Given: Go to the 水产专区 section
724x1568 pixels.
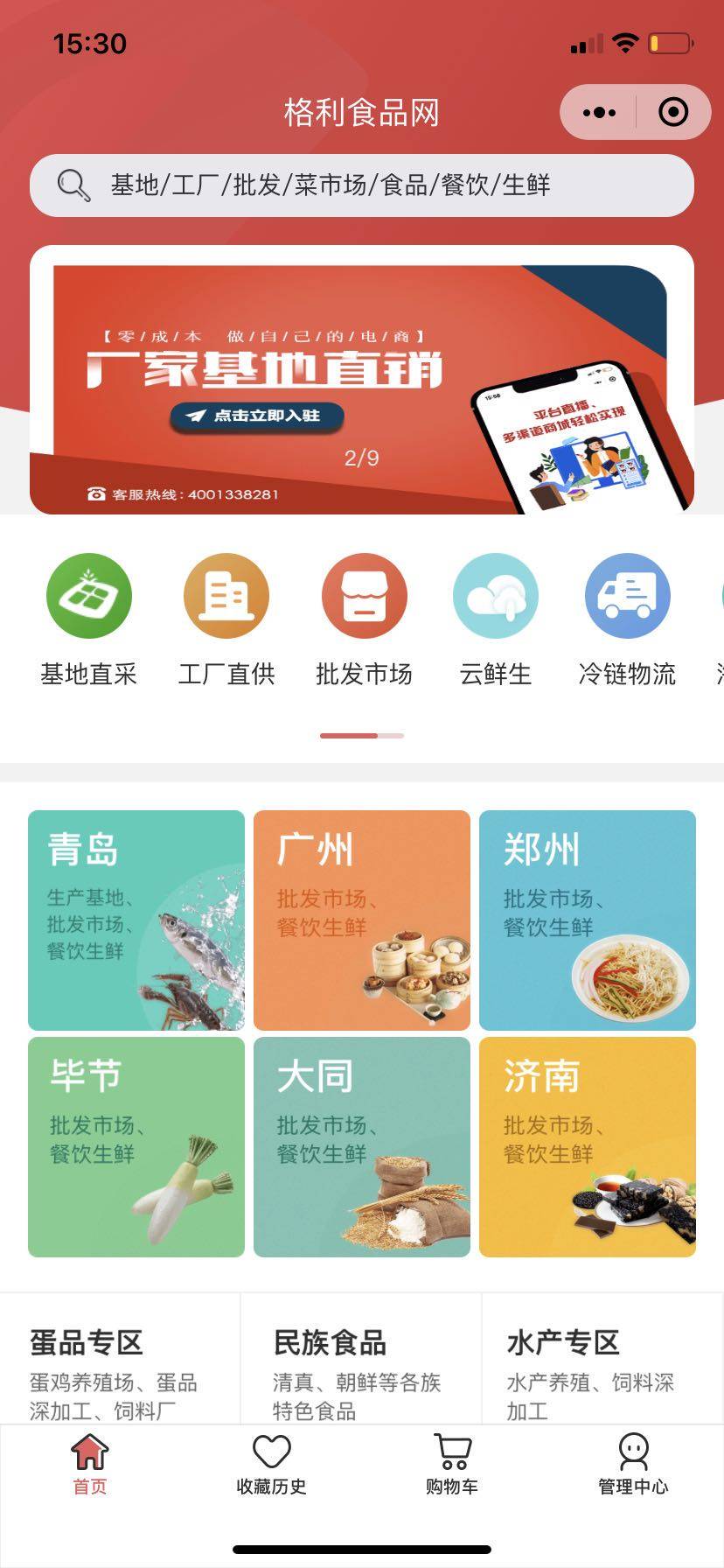Looking at the screenshot, I should (x=602, y=1359).
